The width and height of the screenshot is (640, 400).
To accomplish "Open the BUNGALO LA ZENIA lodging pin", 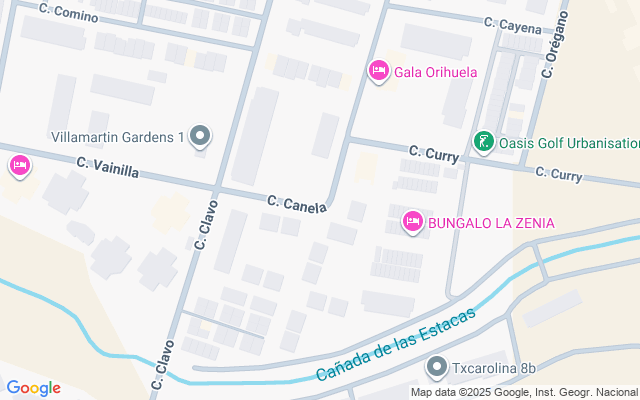I will [413, 222].
